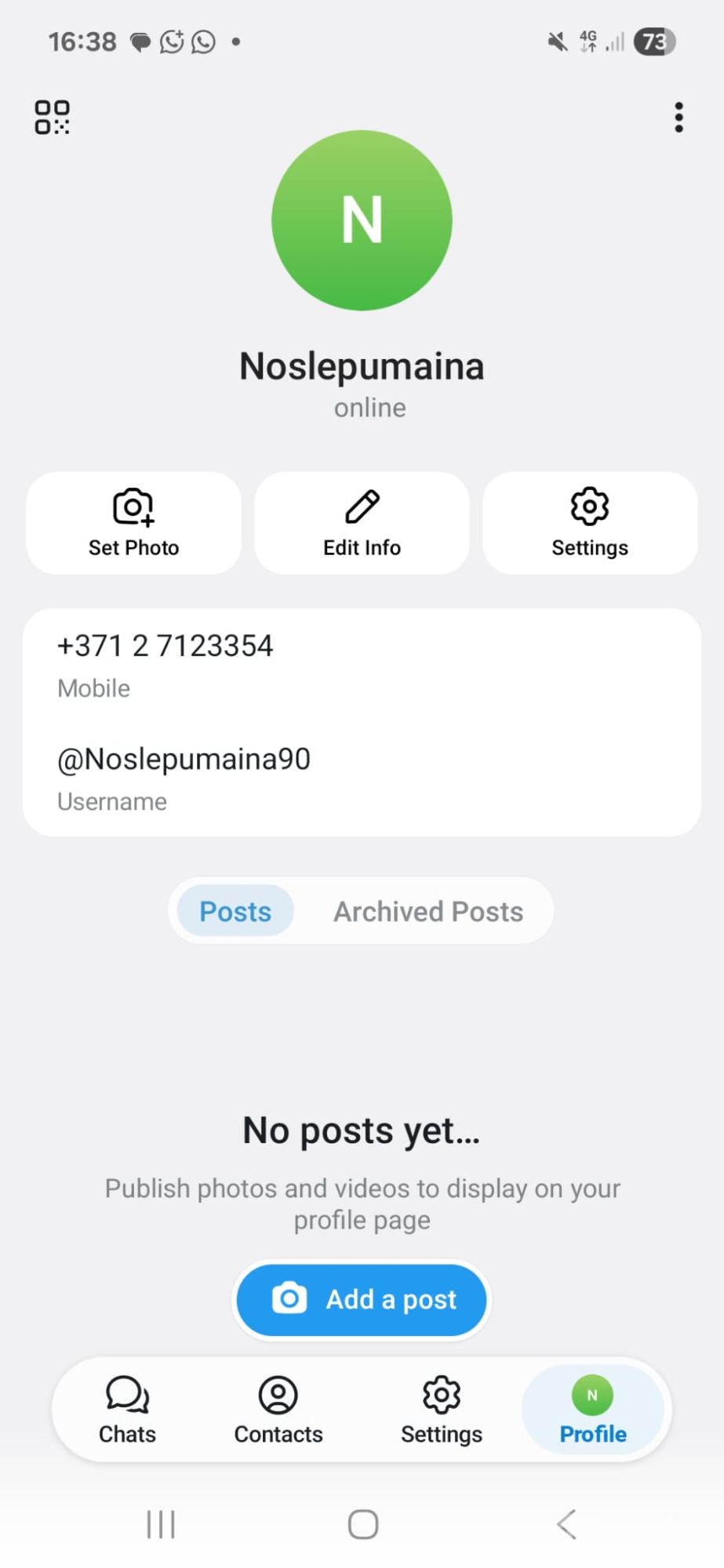Tap the system back button
The height and width of the screenshot is (1568, 724).
click(x=566, y=1524)
